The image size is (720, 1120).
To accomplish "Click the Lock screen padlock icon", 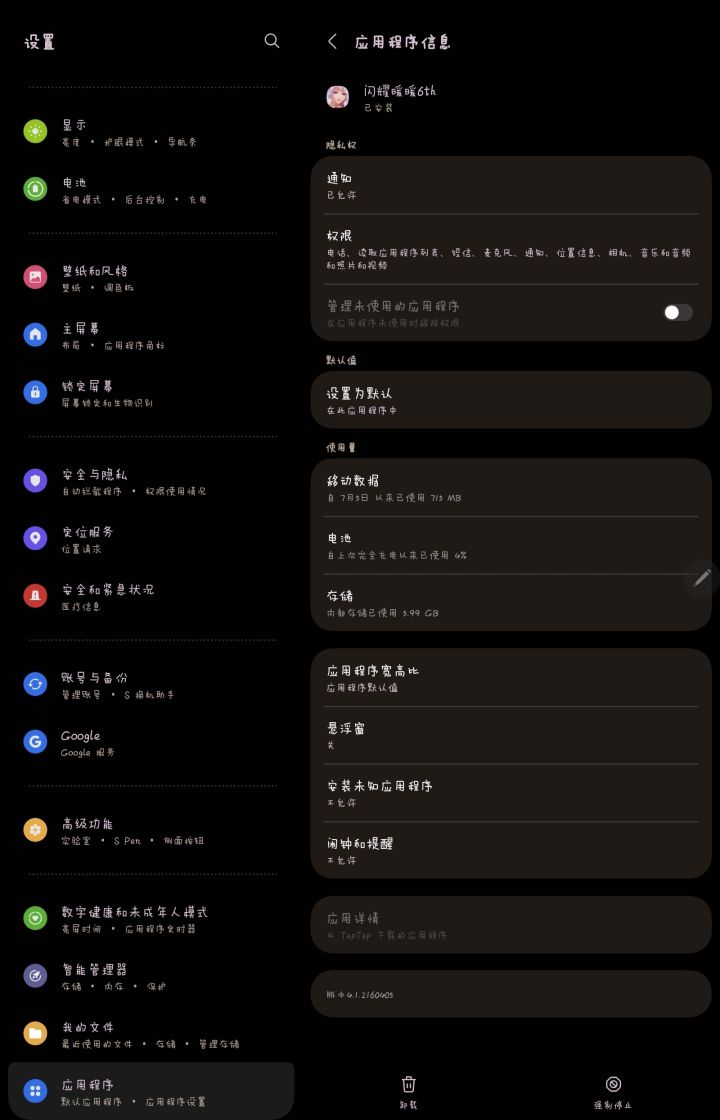I will coord(35,391).
